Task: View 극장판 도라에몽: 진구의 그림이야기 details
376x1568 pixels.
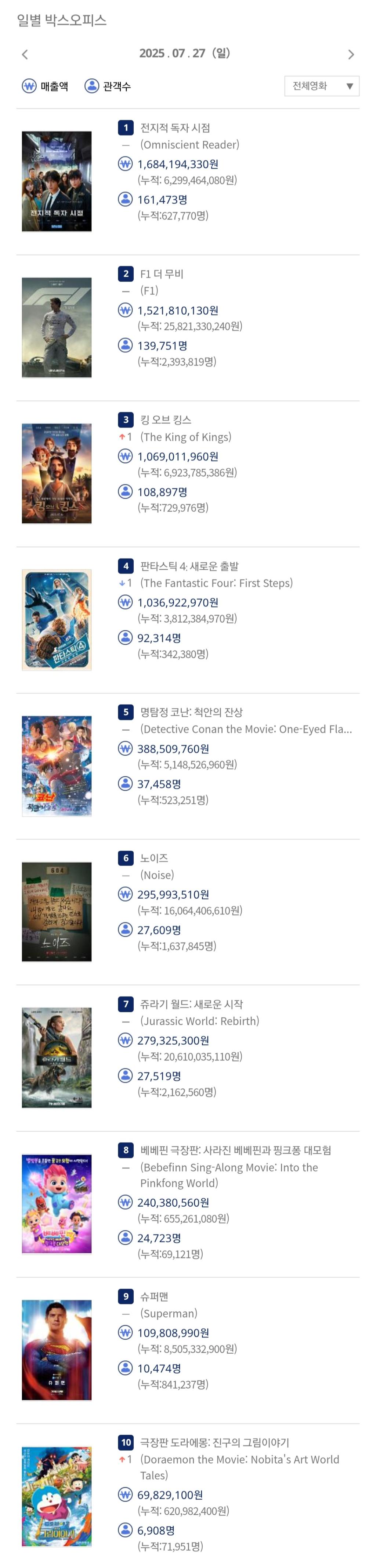Action: pos(214,1443)
